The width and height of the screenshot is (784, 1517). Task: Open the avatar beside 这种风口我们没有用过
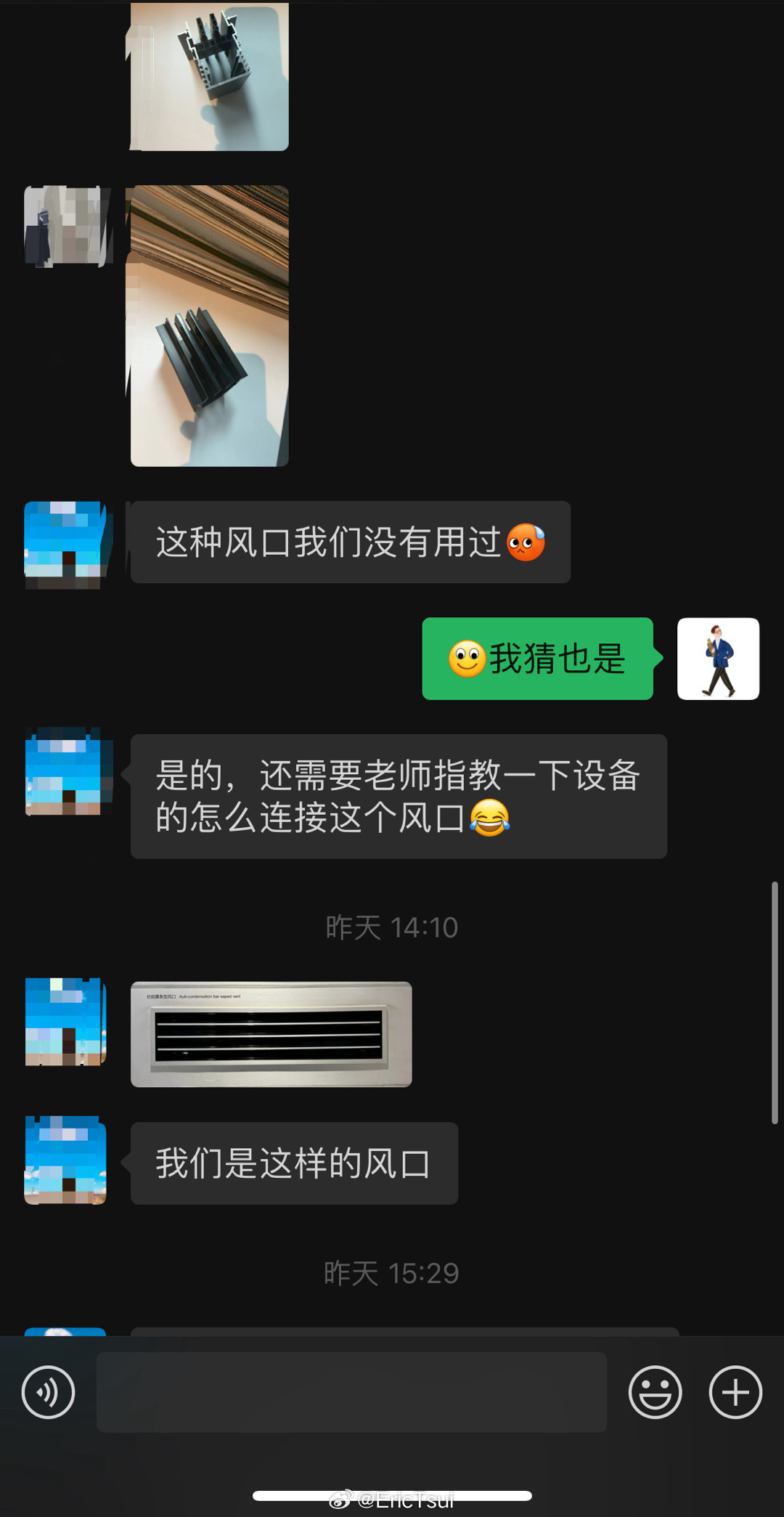point(67,544)
